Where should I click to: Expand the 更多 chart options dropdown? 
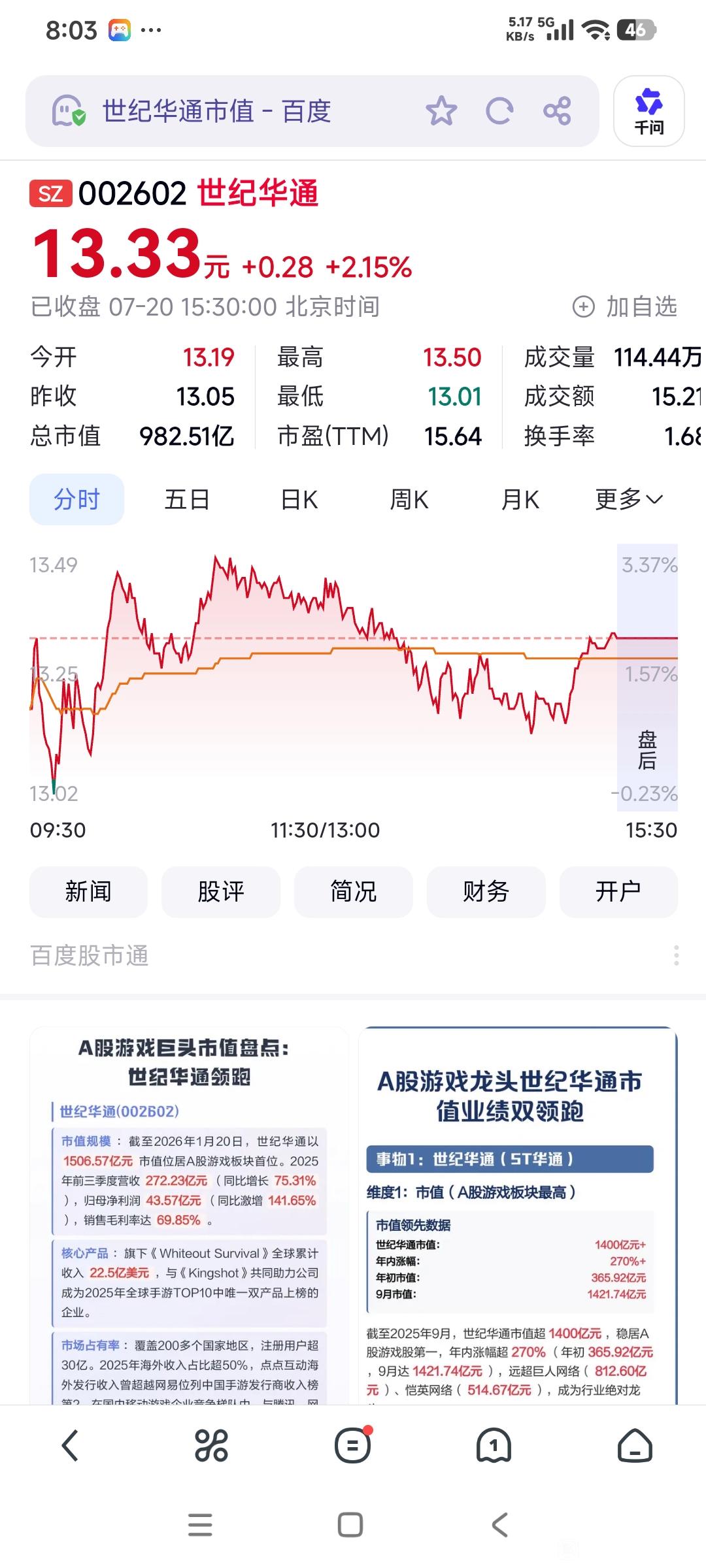pyautogui.click(x=629, y=500)
